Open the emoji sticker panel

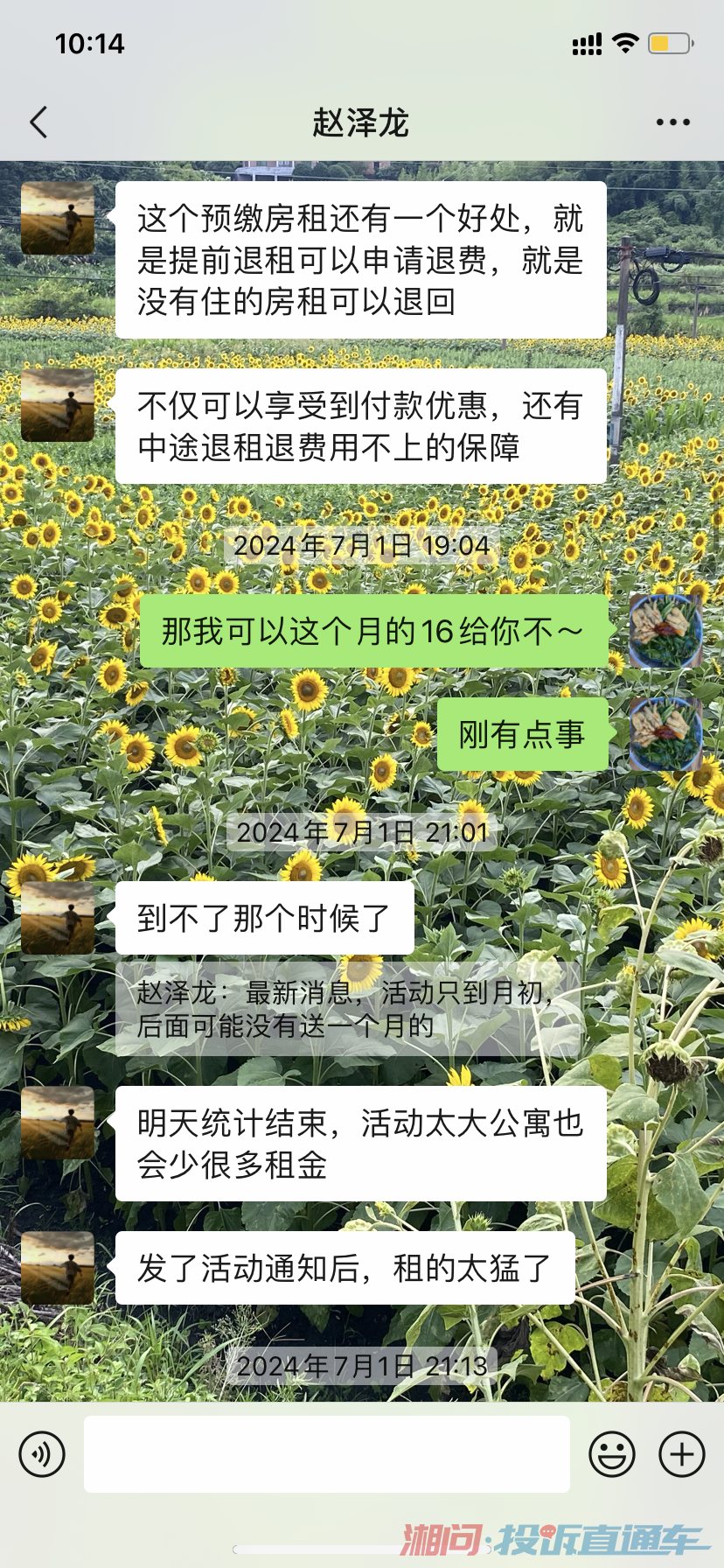point(611,1454)
